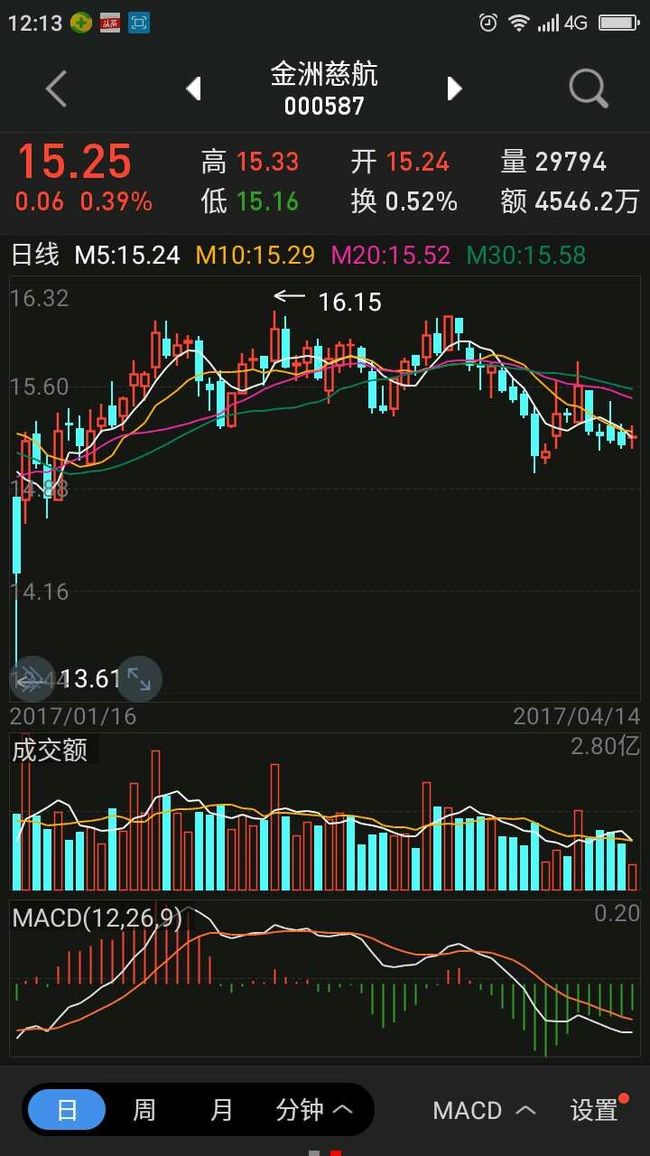Expand the 分钟 minute interval options
This screenshot has height=1156, width=650.
click(x=314, y=1110)
